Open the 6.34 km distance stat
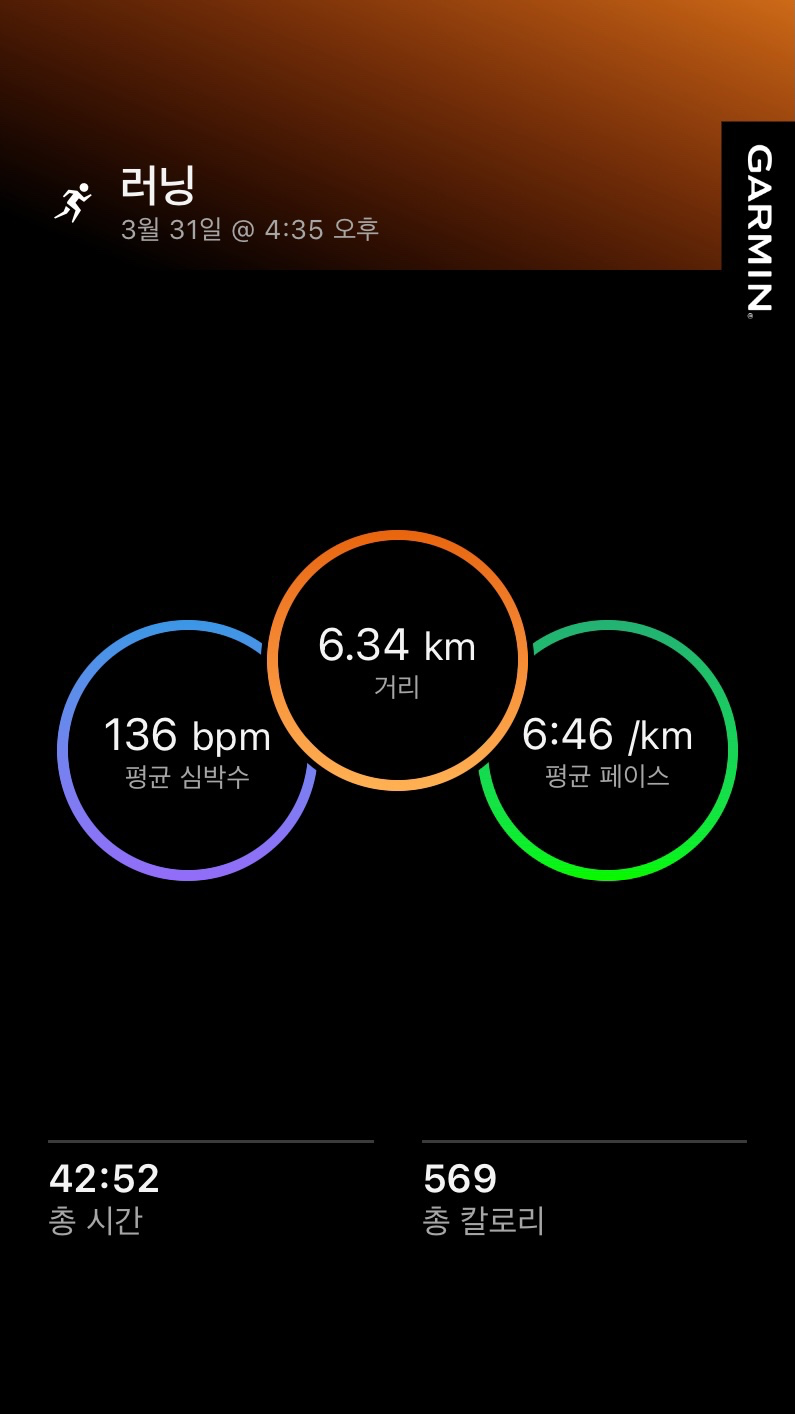The height and width of the screenshot is (1414, 795). (x=397, y=645)
